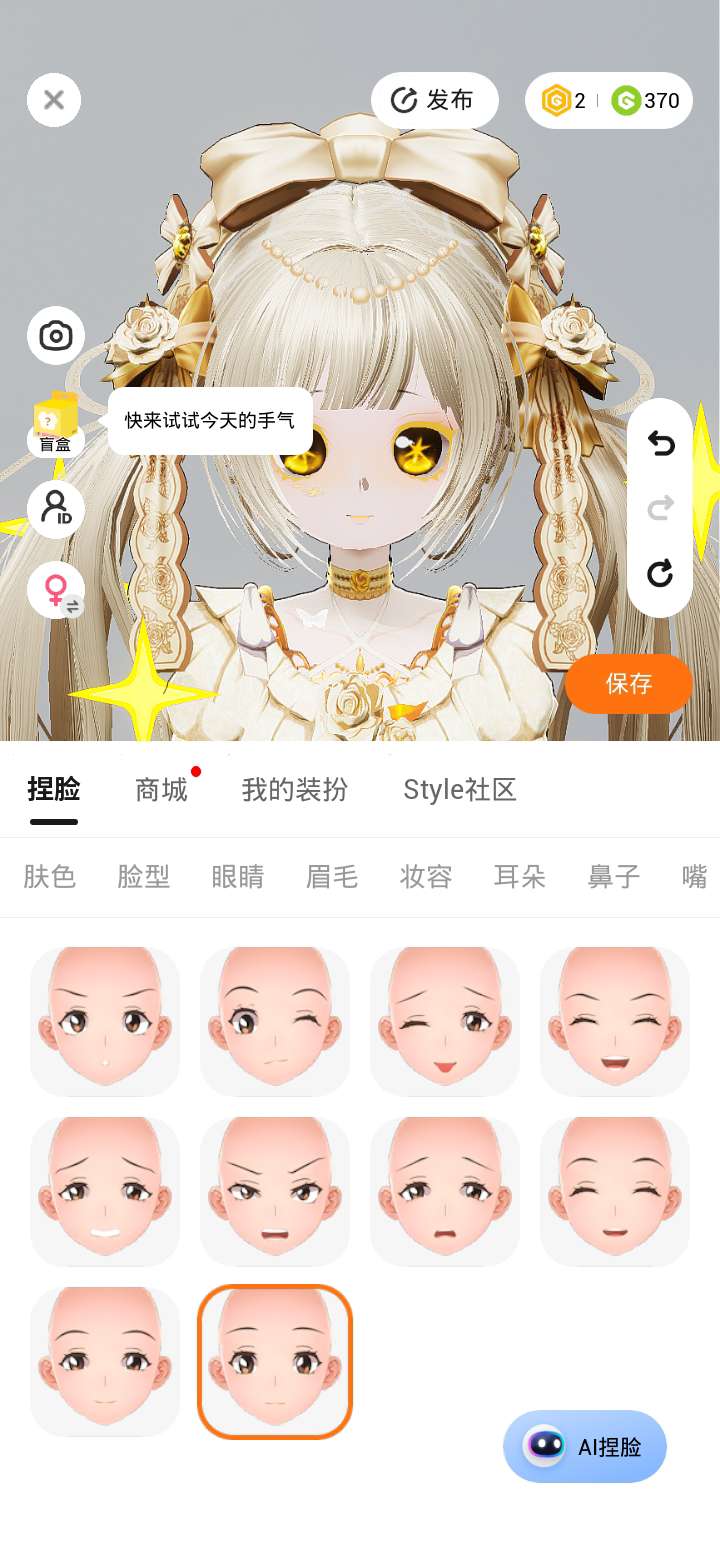This screenshot has height=1544, width=720.
Task: Close the avatar editor
Action: tap(54, 100)
